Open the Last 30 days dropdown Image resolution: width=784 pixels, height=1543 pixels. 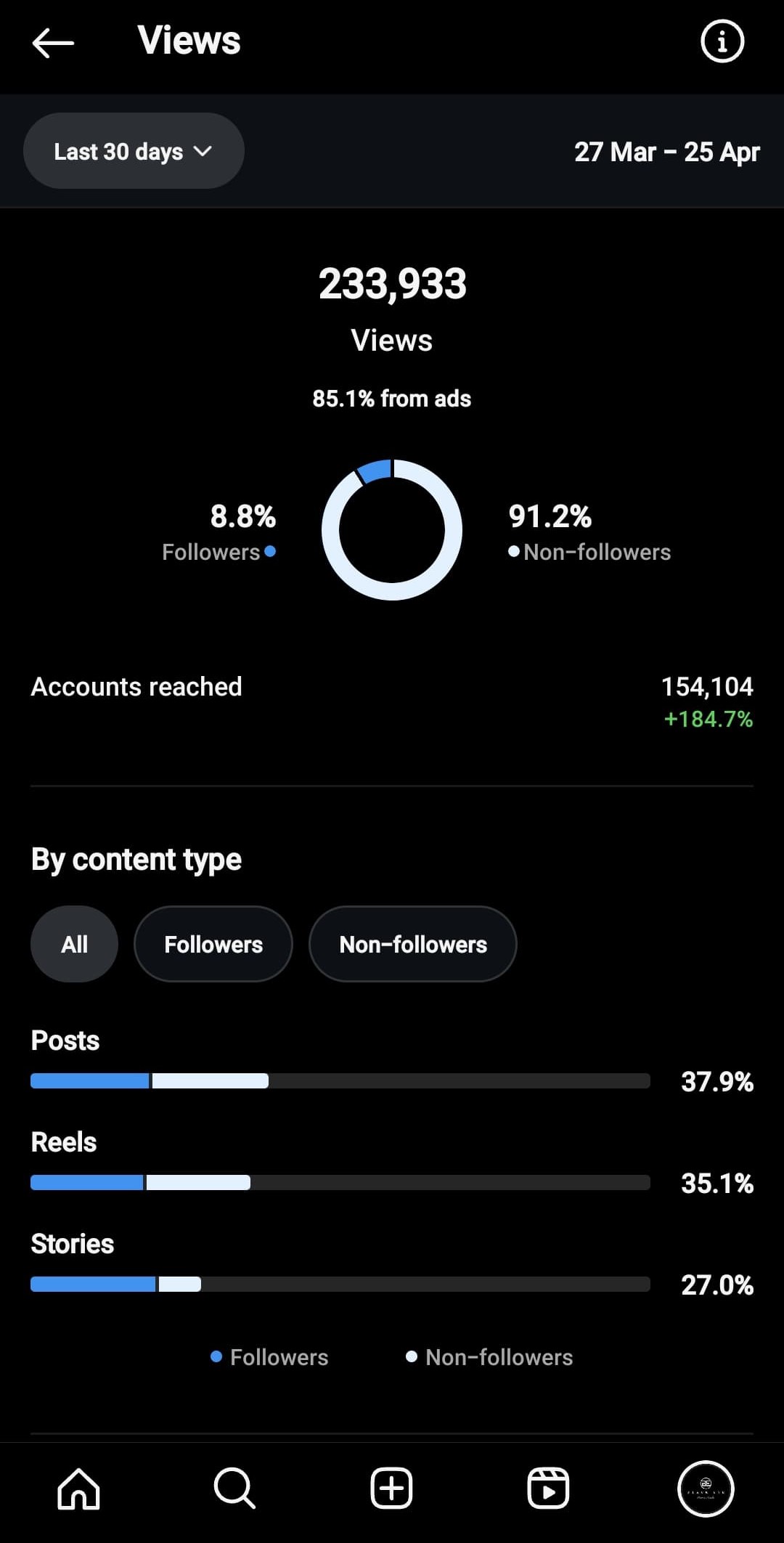pyautogui.click(x=134, y=151)
